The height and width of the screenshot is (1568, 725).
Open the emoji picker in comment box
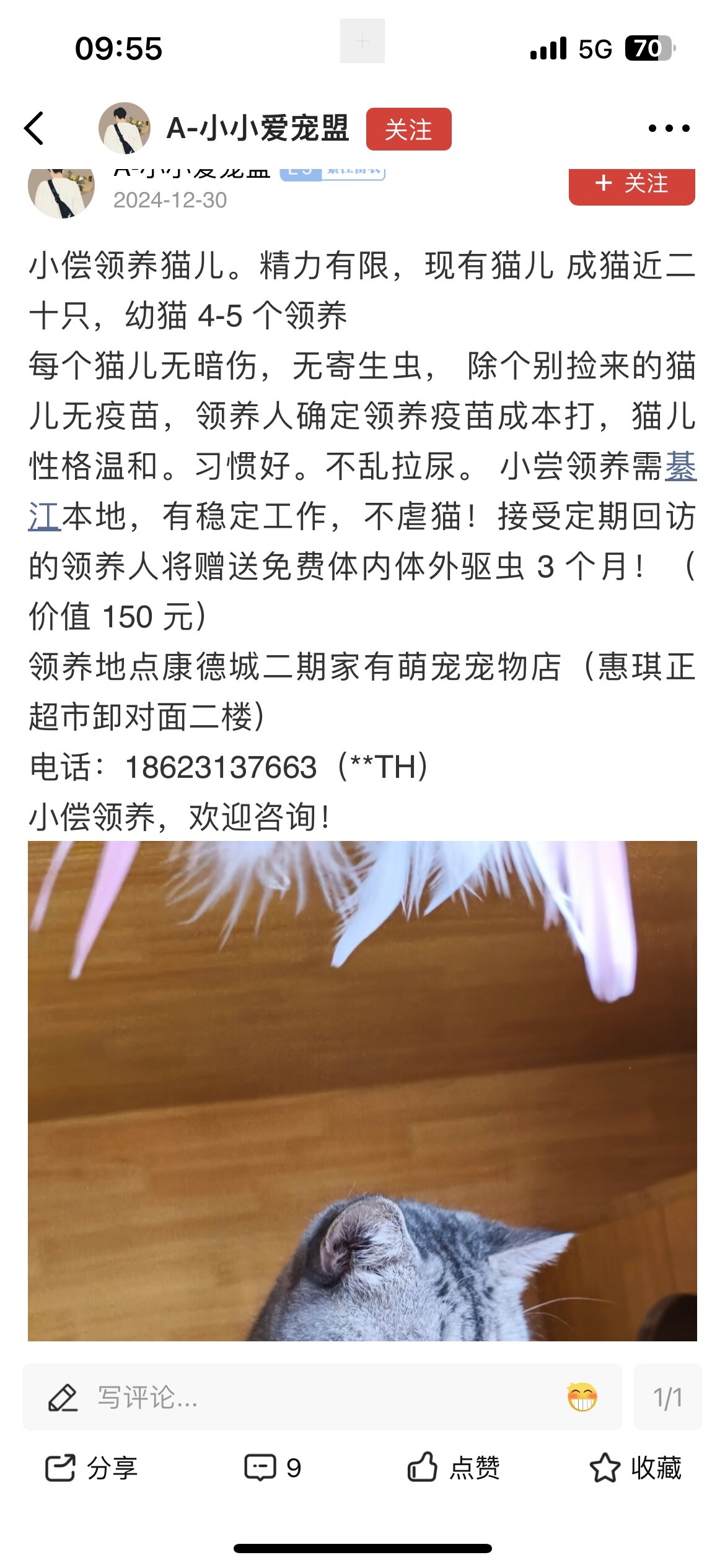coord(581,1397)
